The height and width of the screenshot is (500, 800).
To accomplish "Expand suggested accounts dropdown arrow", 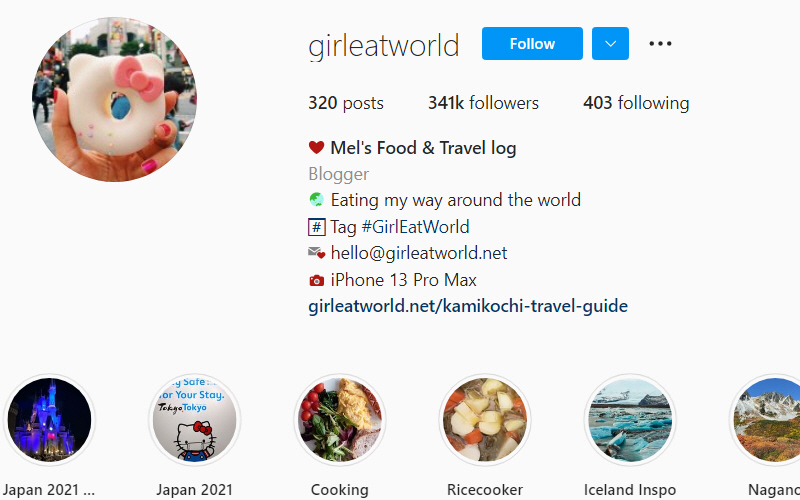I will coord(610,44).
